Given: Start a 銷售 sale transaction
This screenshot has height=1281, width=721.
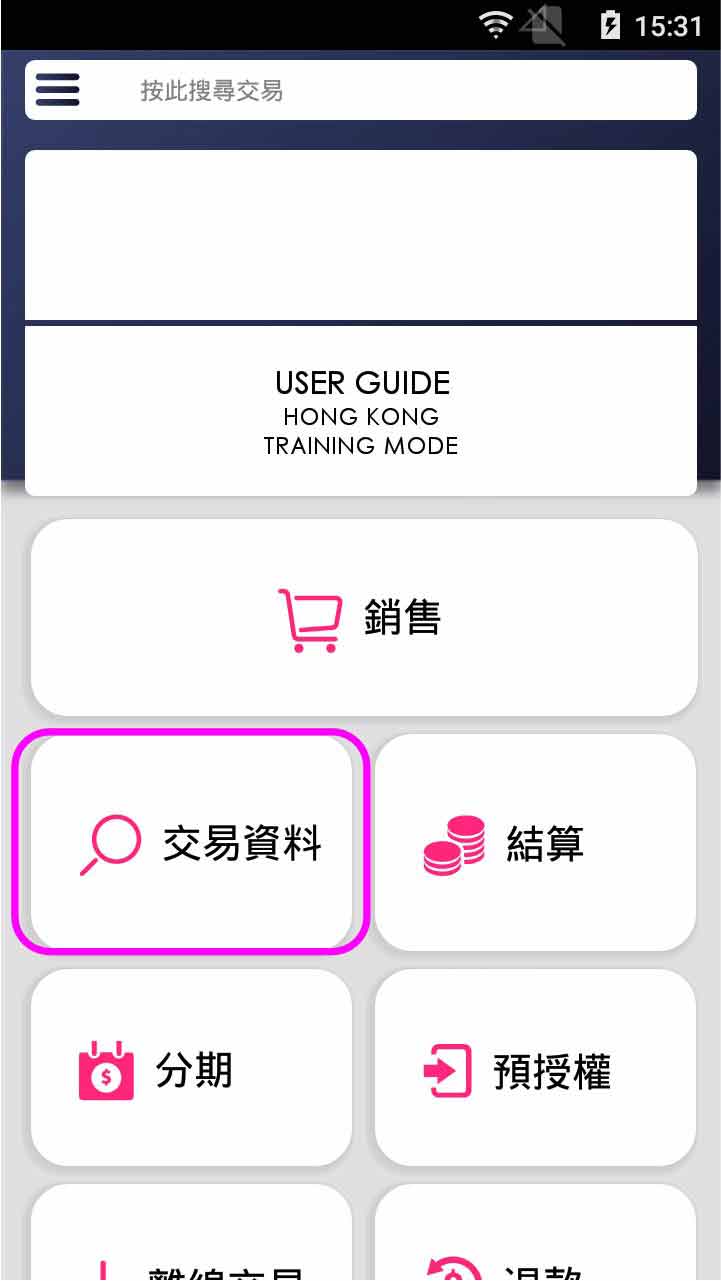Looking at the screenshot, I should [x=363, y=618].
